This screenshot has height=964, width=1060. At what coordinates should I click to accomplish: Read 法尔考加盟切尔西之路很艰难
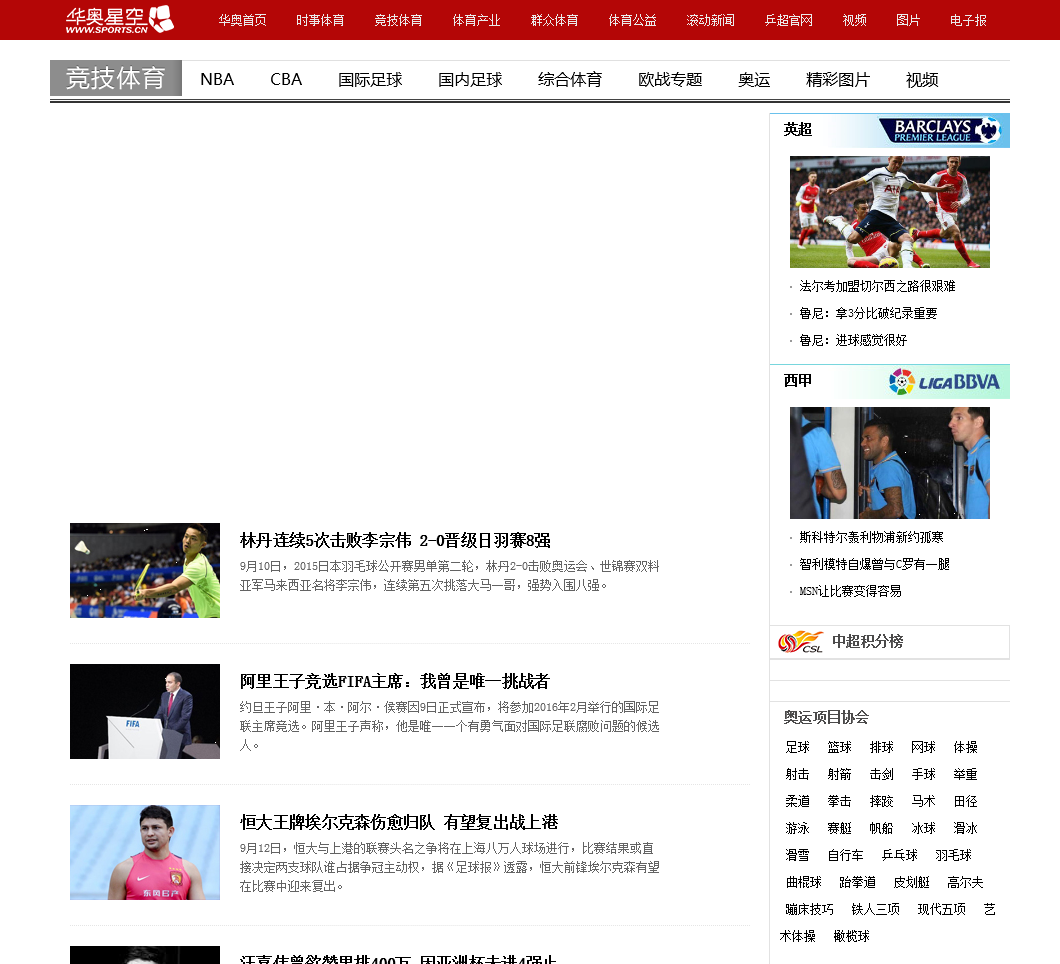click(877, 286)
